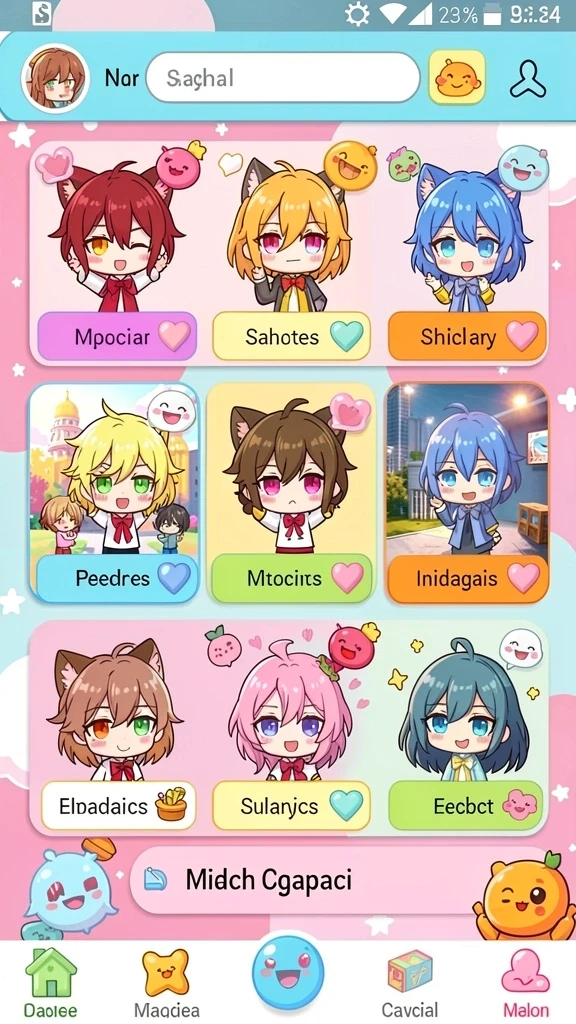Switch to the Daoiee home tab
Image resolution: width=576 pixels, height=1024 pixels.
pos(50,983)
